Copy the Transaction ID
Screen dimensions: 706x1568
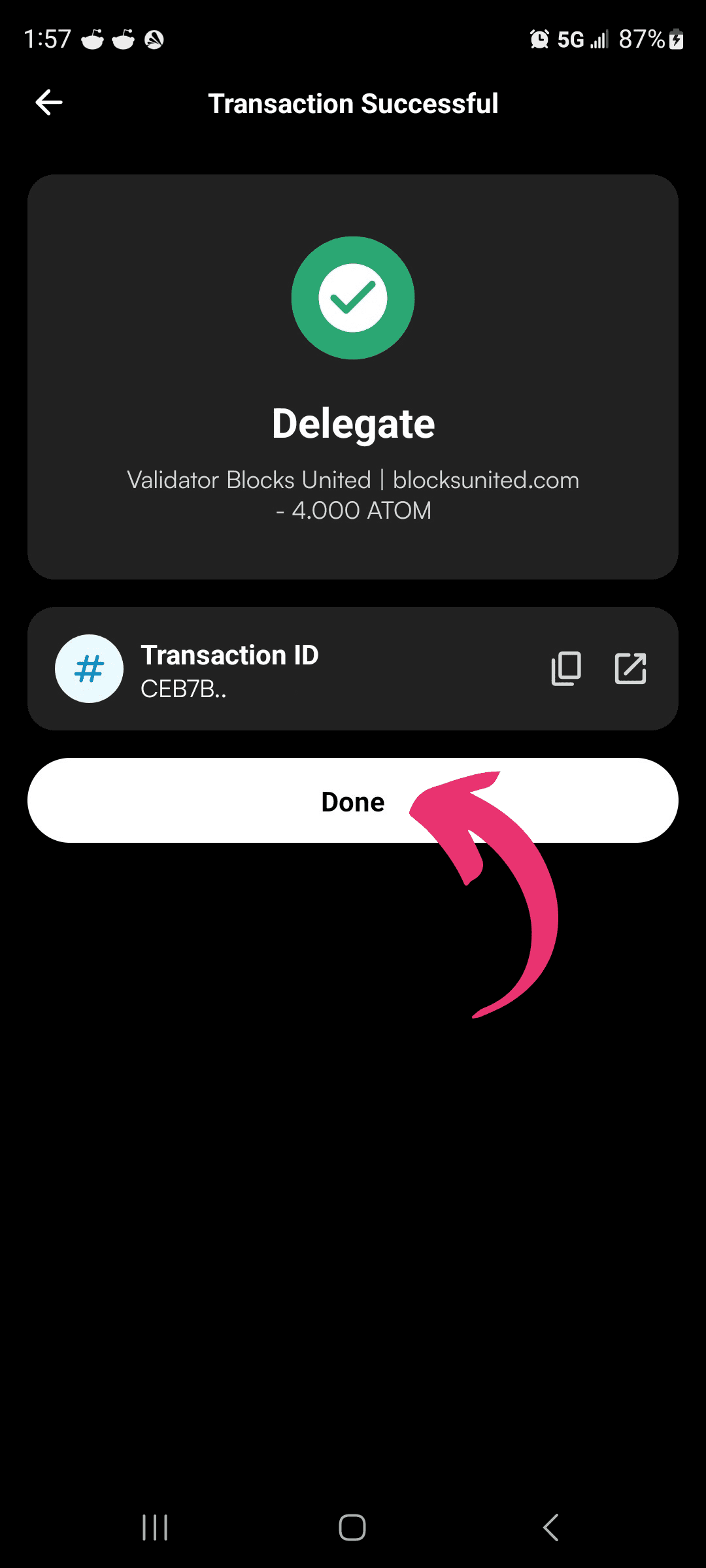pyautogui.click(x=566, y=668)
